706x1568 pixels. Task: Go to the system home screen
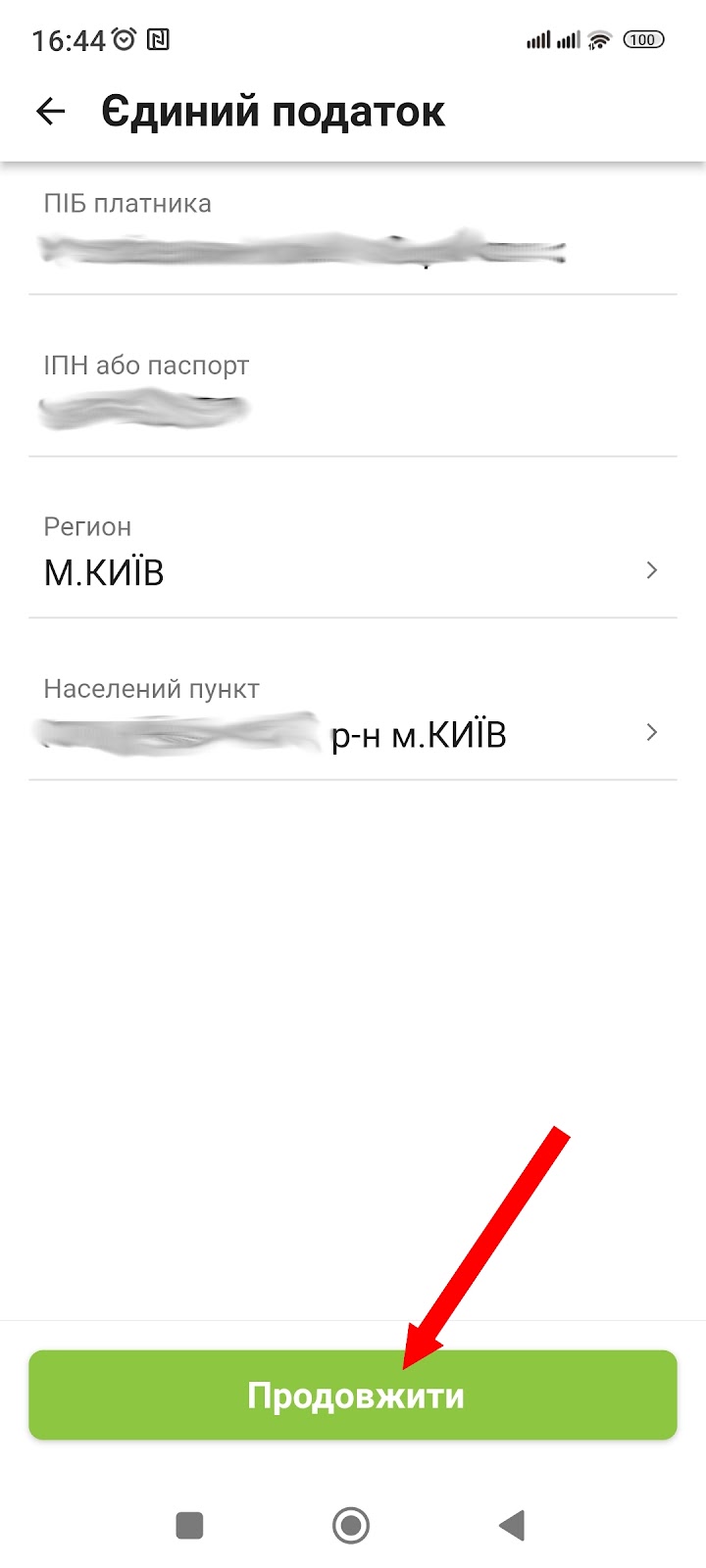(x=351, y=1525)
